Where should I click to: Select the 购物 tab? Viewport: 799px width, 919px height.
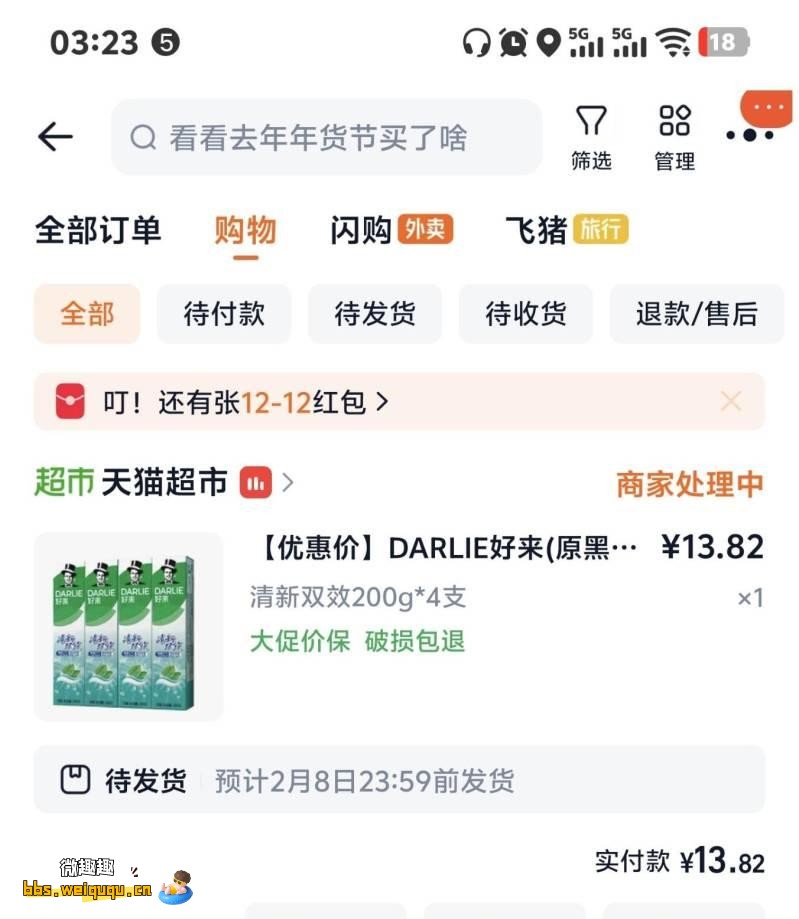pos(245,230)
